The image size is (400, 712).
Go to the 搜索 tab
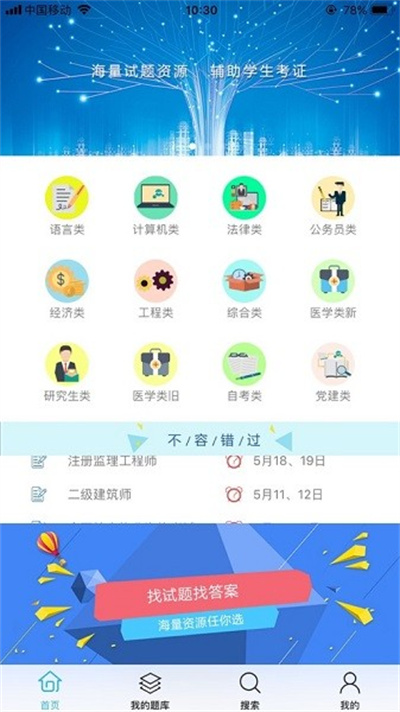click(250, 690)
